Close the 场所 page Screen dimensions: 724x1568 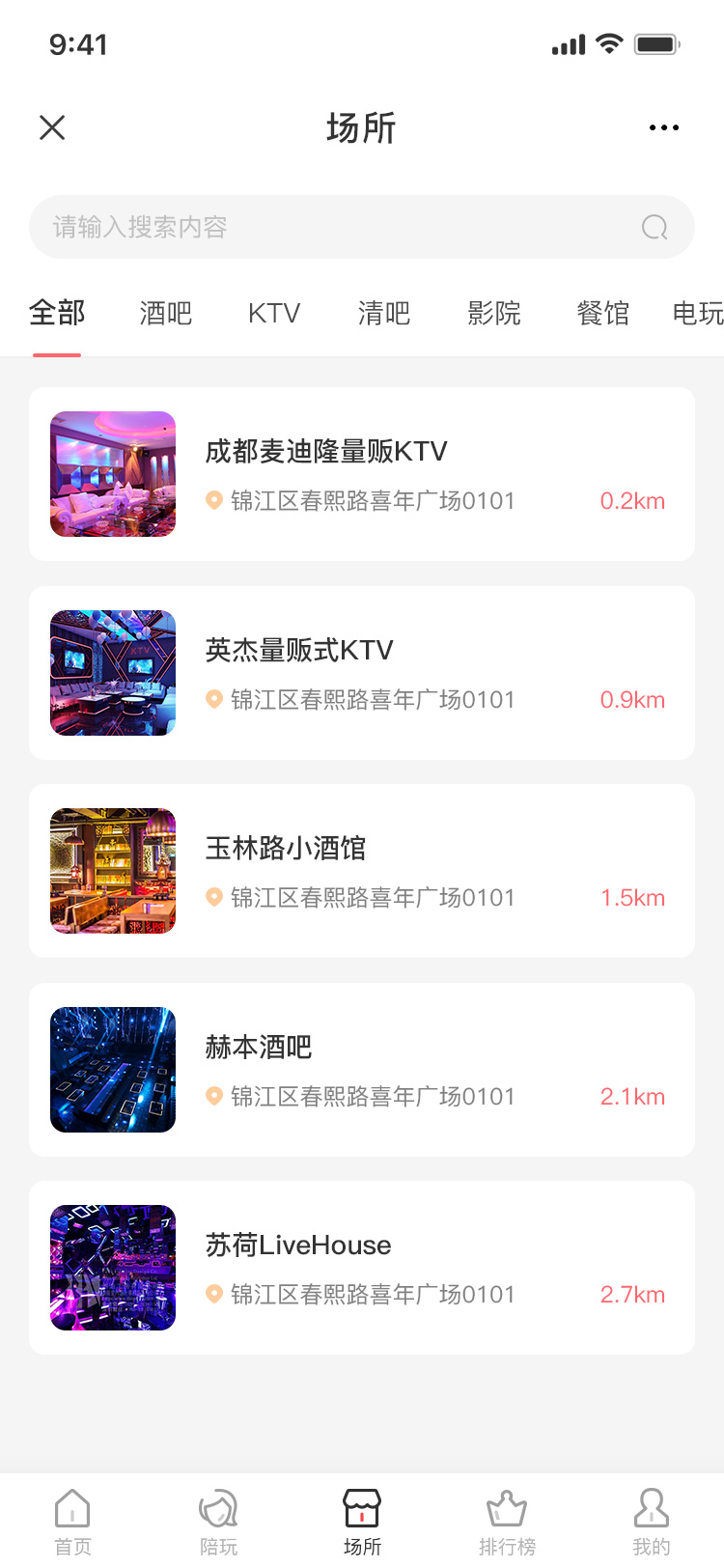pyautogui.click(x=52, y=127)
